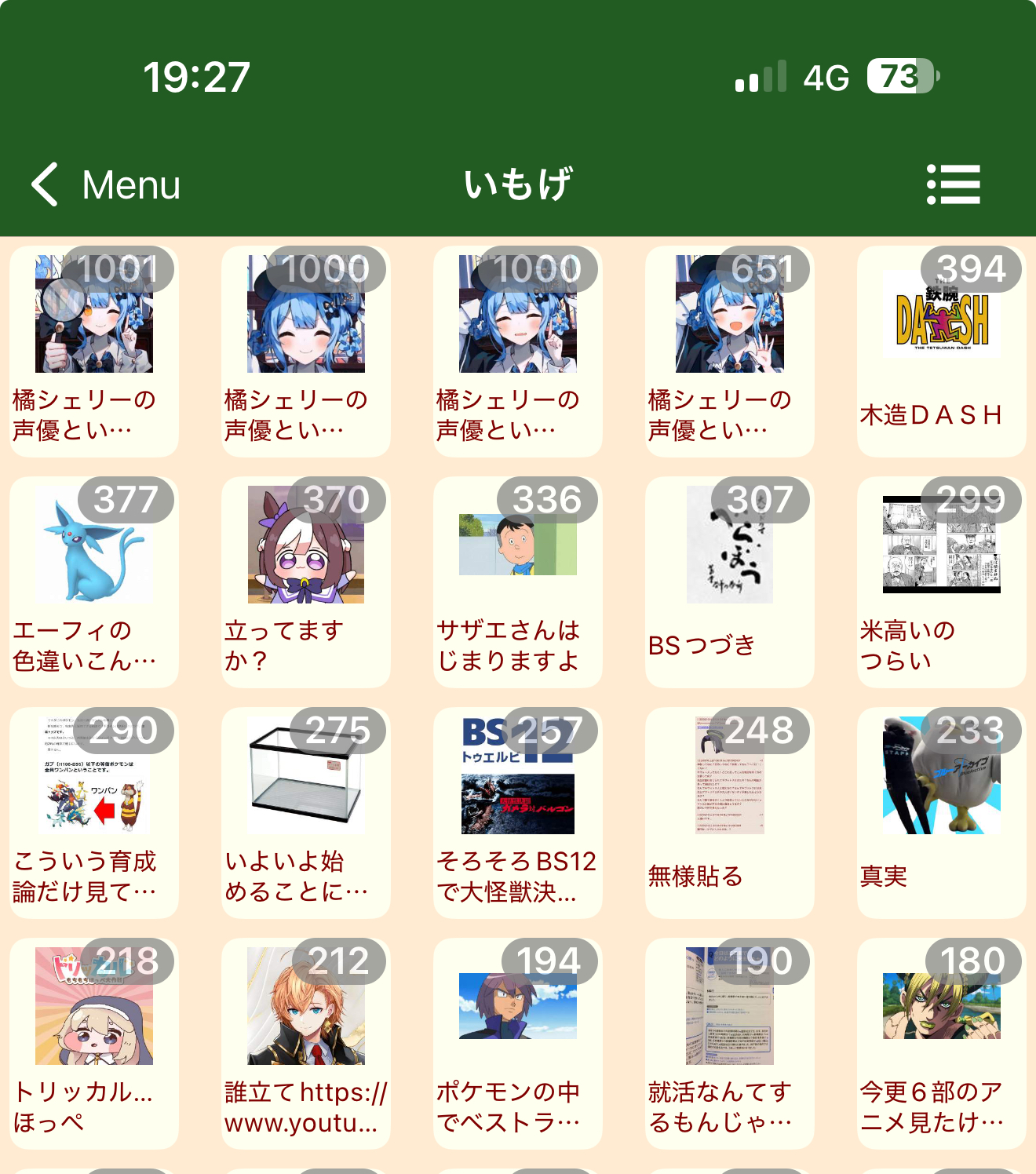1036x1174 pixels.
Task: Open the いよいよ始めることに thread
Action: pos(305,812)
